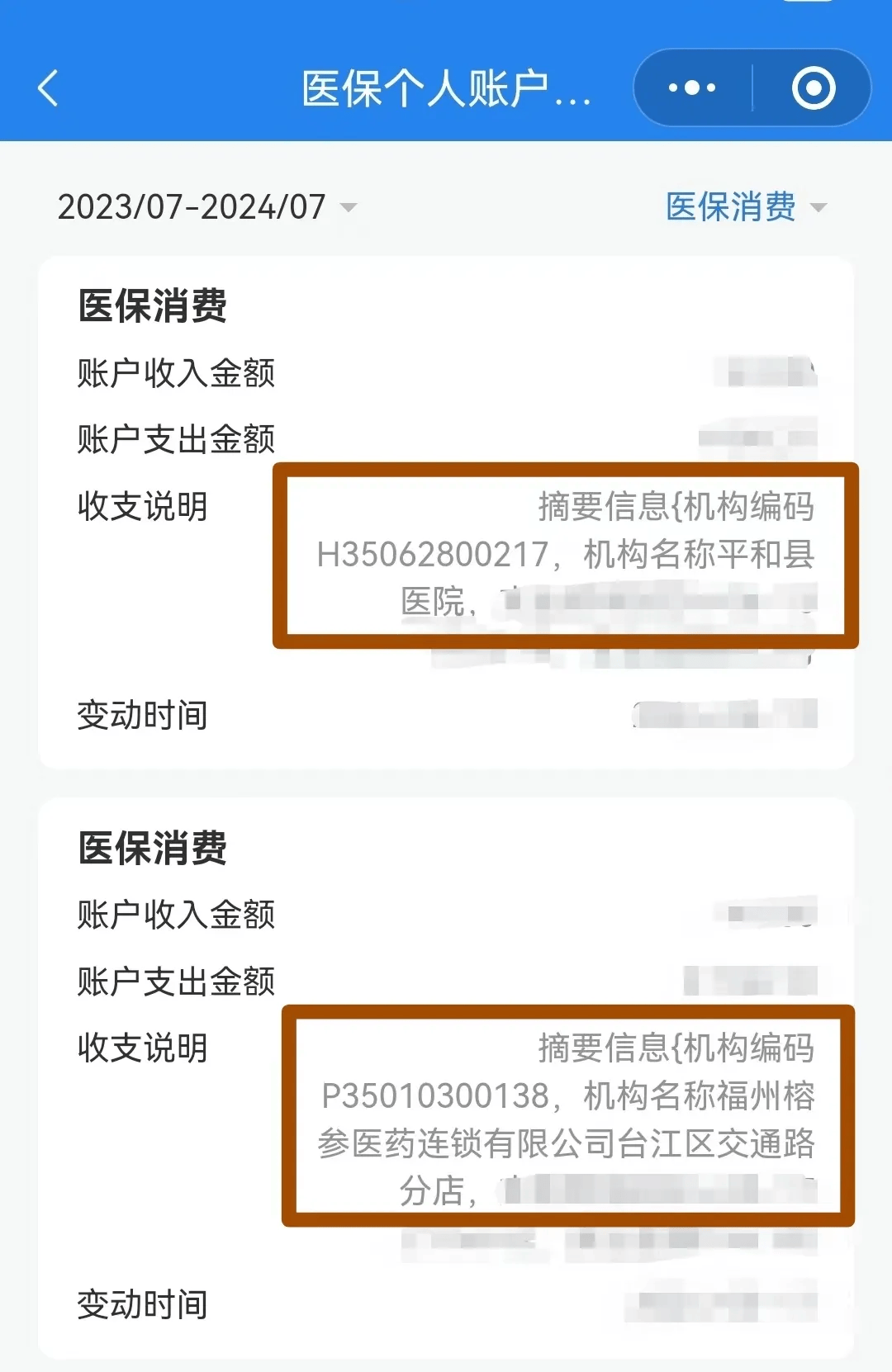892x1372 pixels.
Task: Open the 2023/07-2024/07 date range dropdown
Action: point(206,206)
